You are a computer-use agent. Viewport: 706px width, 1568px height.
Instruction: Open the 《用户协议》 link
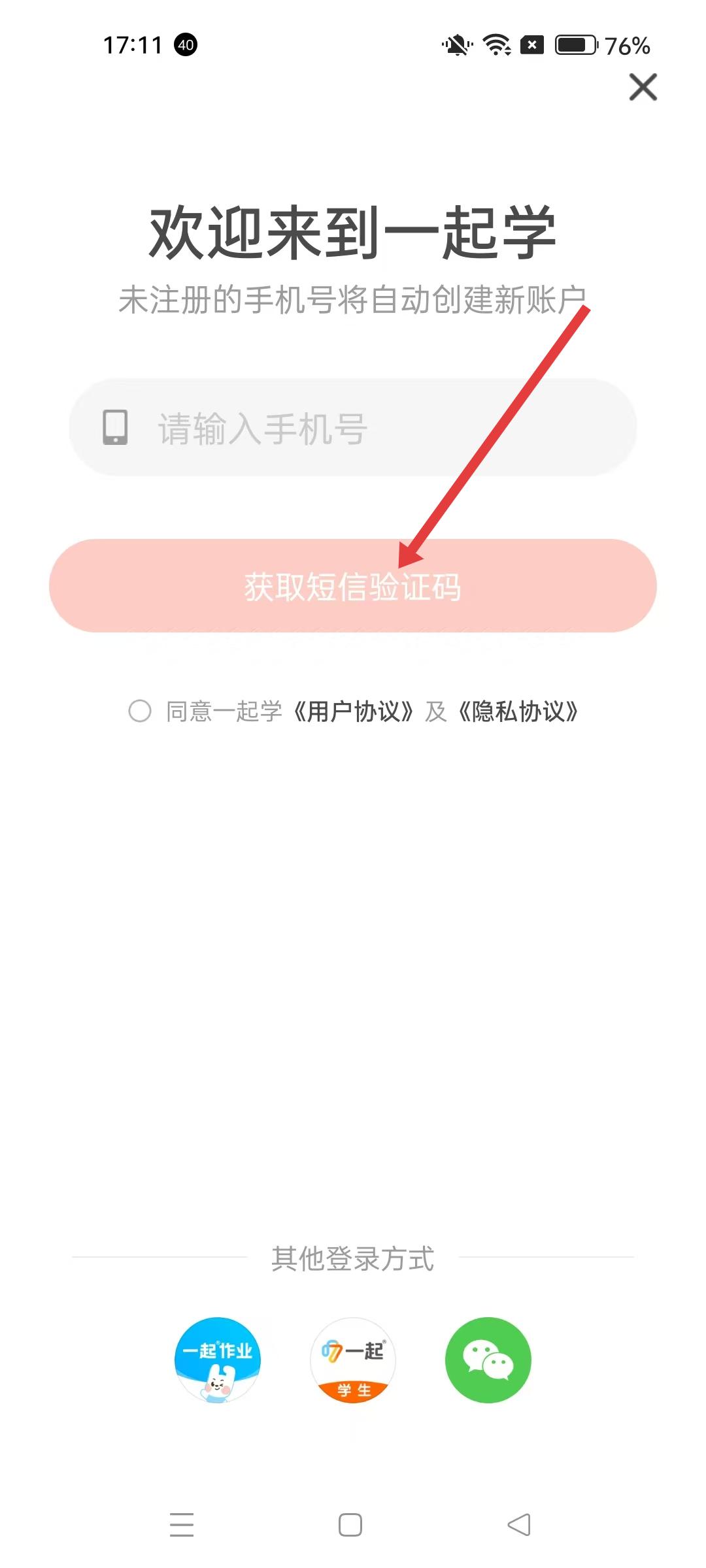[x=353, y=711]
